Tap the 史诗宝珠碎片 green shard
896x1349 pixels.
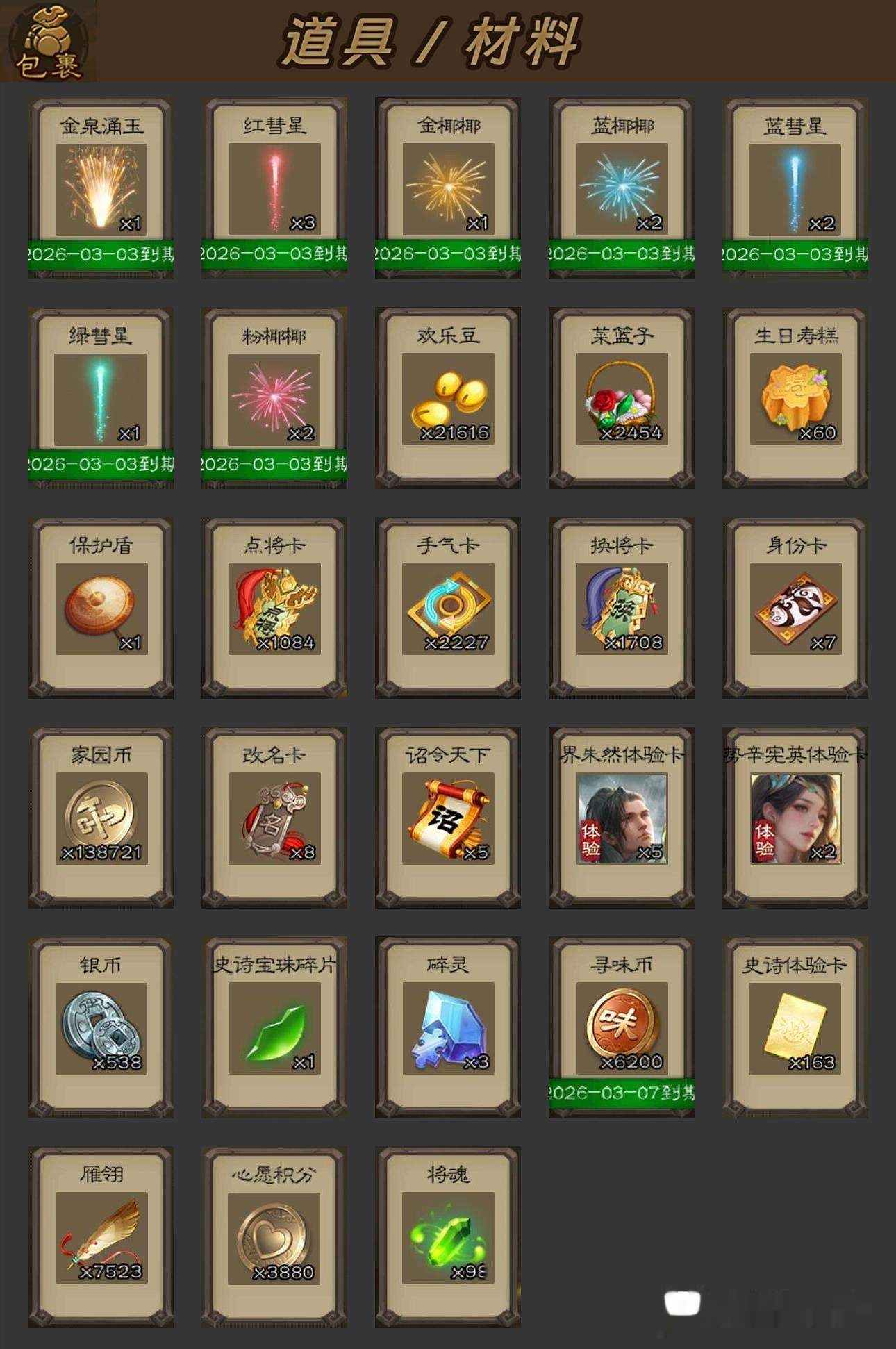point(274,1028)
